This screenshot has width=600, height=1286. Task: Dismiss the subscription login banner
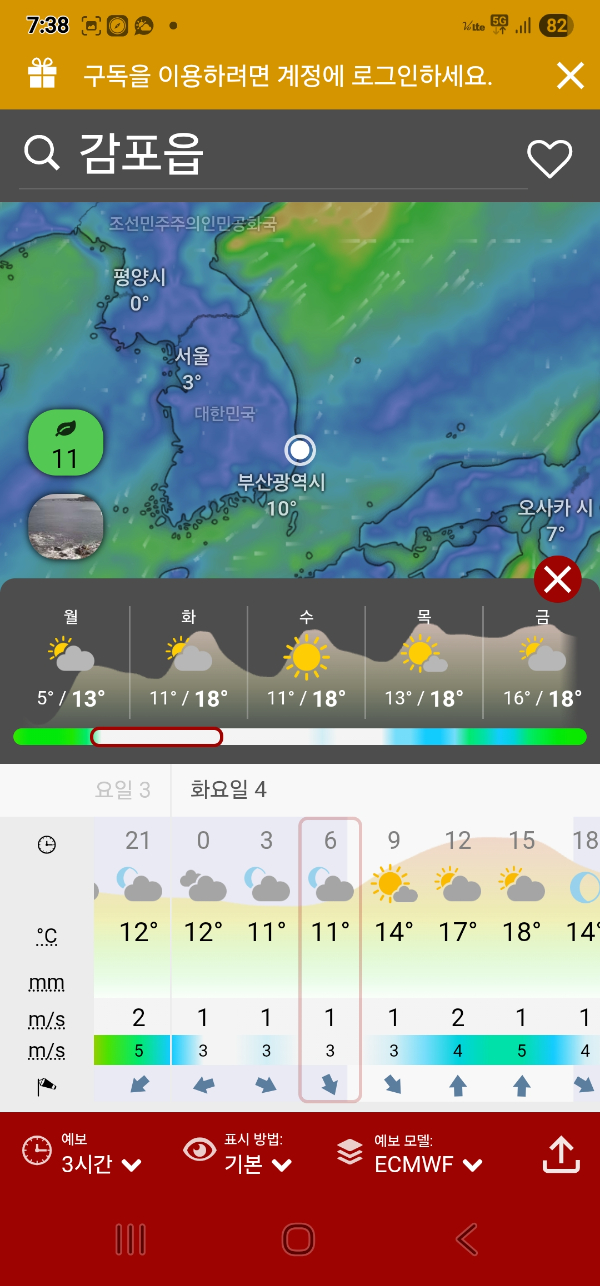570,76
